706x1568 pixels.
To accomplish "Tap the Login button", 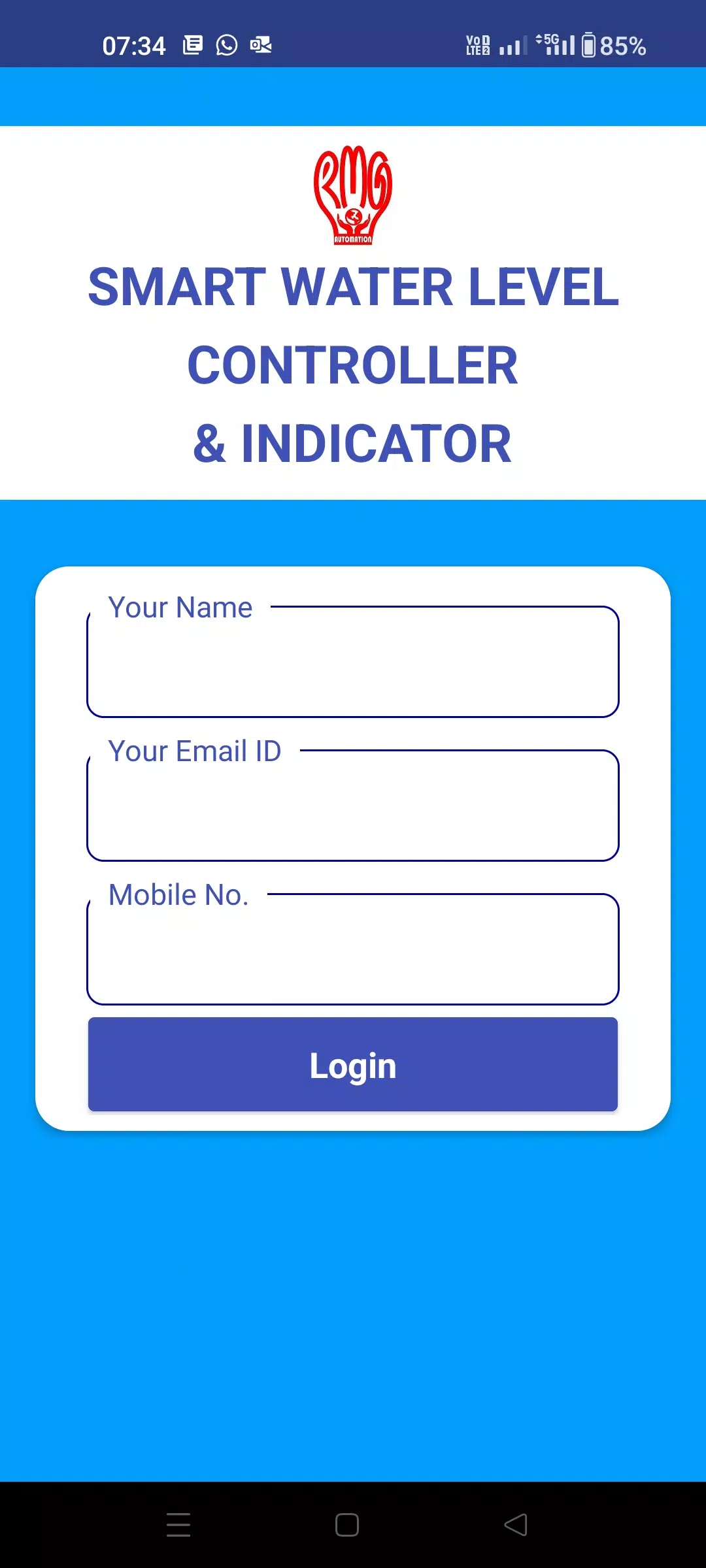I will [x=353, y=1065].
